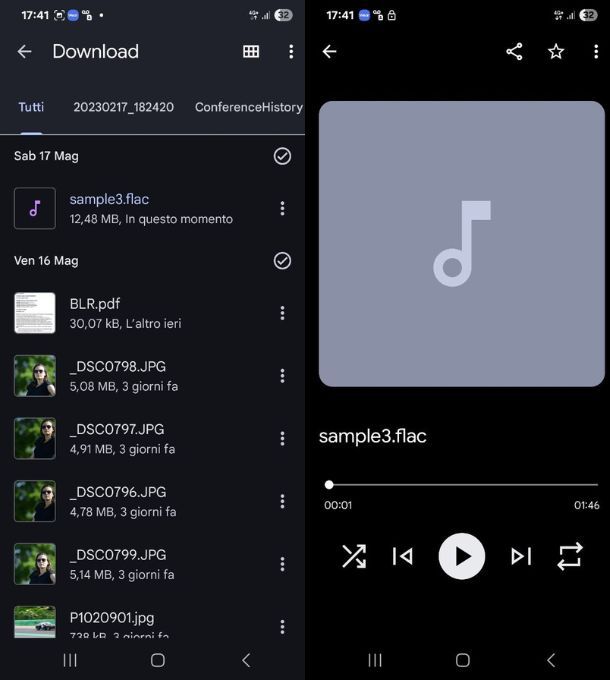Go back from the Download folder
This screenshot has height=680, width=610.
(x=25, y=52)
